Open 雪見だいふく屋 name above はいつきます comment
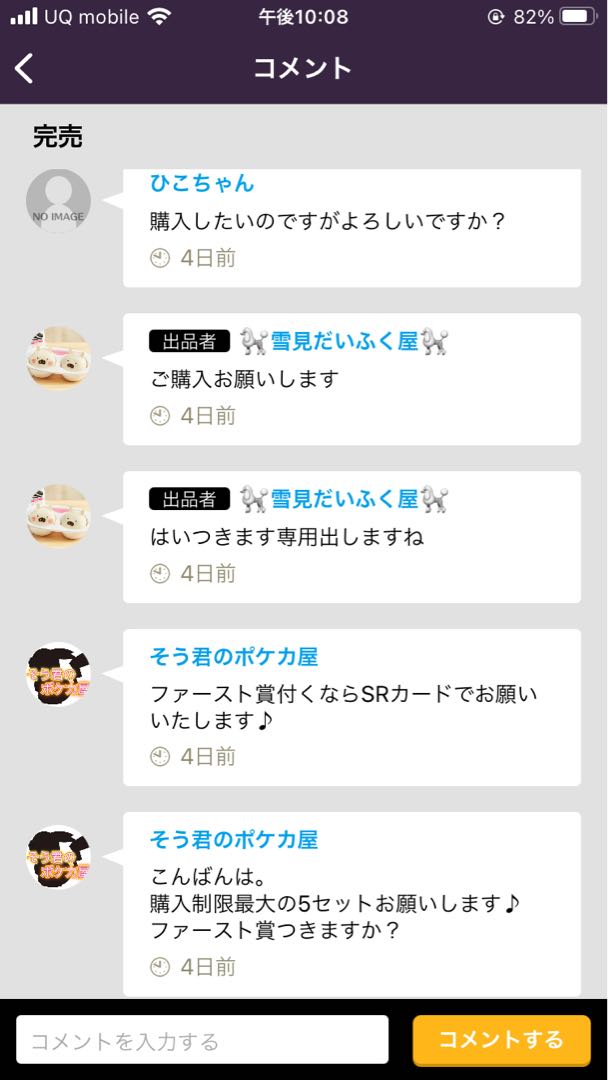 (344, 499)
